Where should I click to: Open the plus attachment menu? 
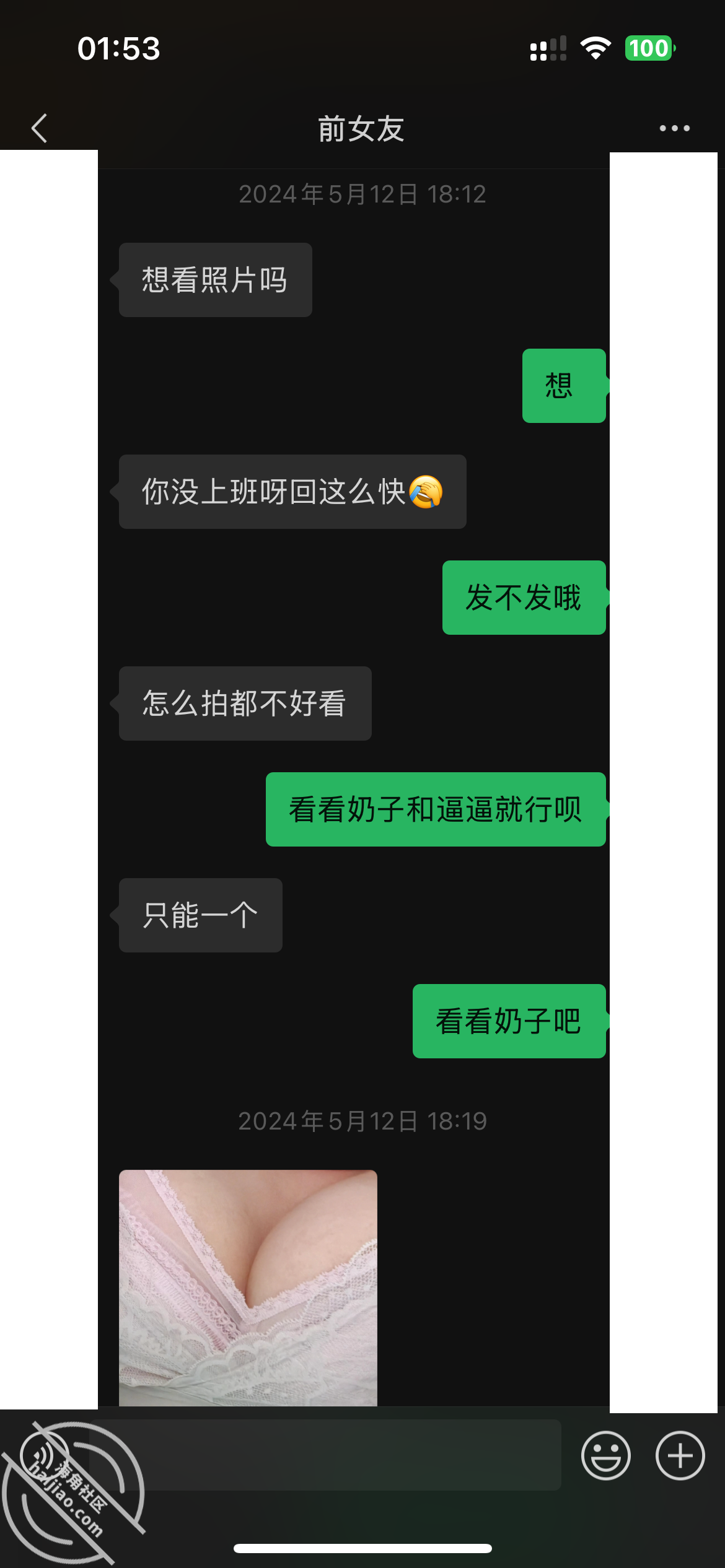click(680, 1455)
